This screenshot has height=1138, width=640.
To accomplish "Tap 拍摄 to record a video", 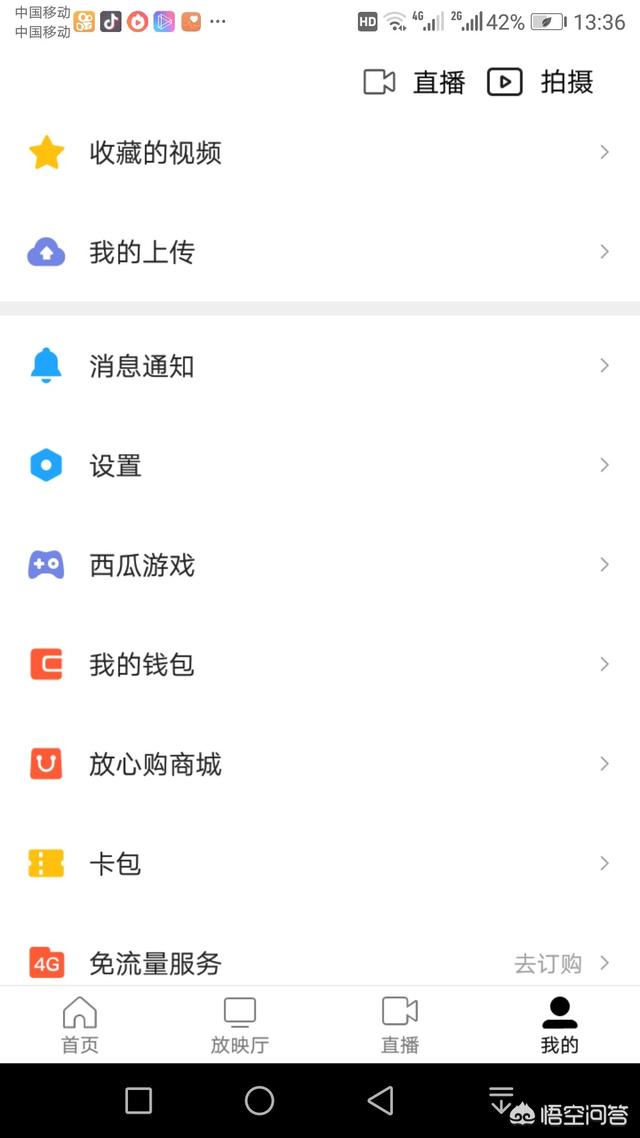I will point(540,82).
